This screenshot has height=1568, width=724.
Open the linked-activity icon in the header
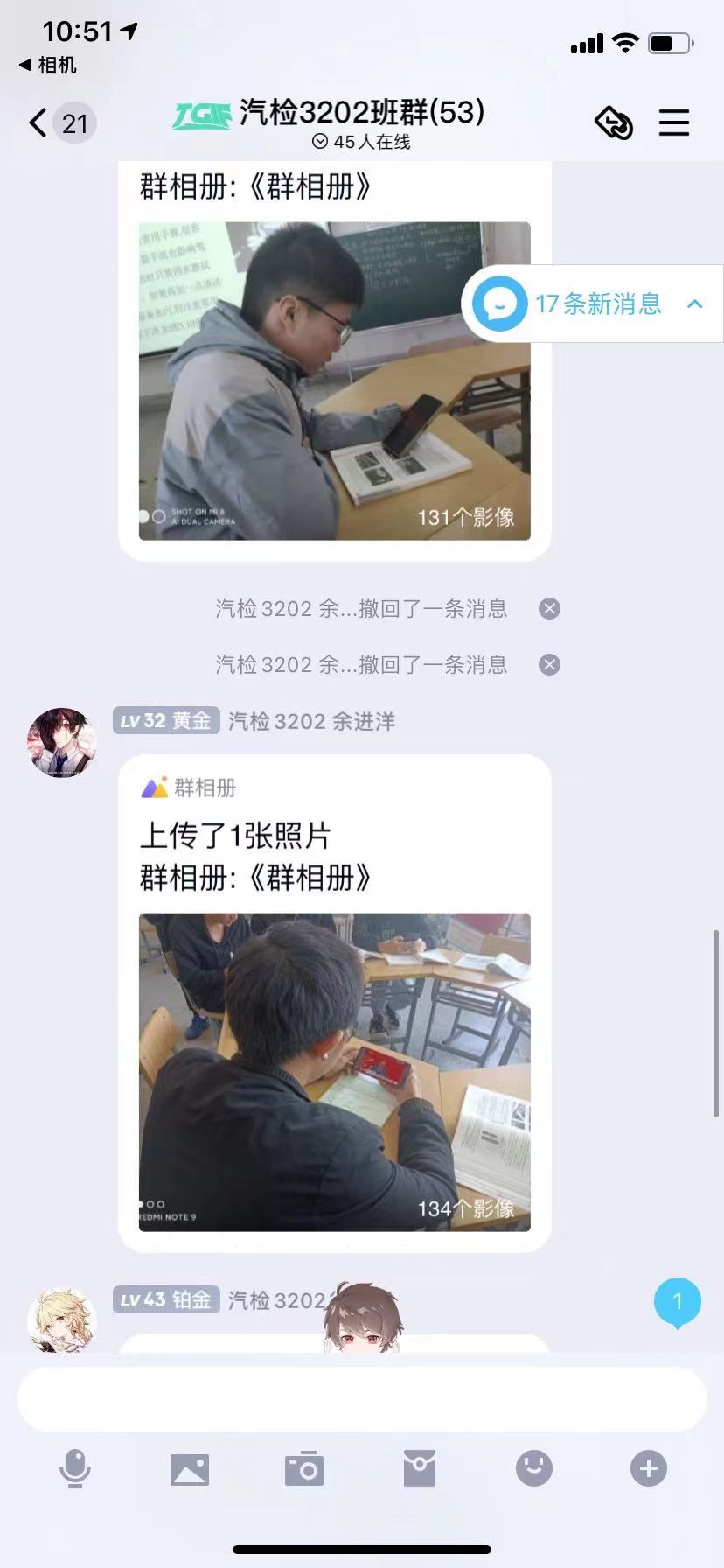click(614, 122)
